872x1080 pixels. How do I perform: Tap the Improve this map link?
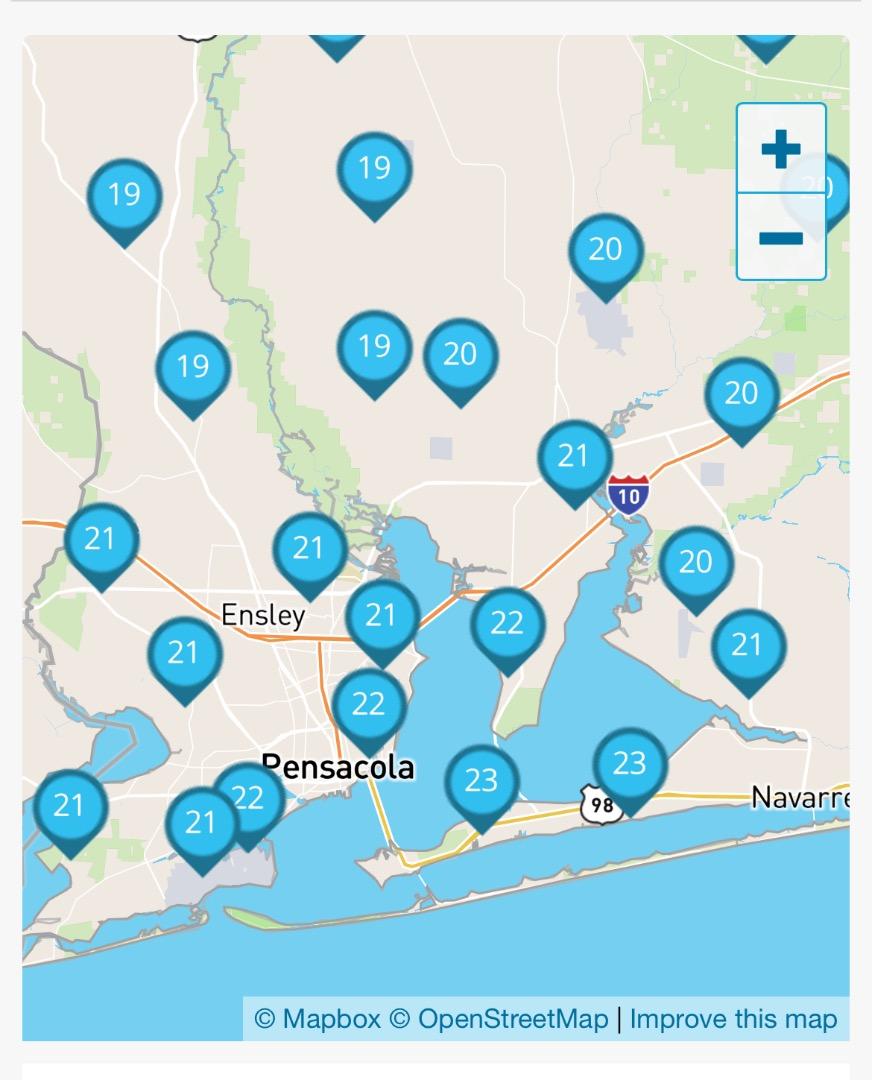click(733, 1019)
